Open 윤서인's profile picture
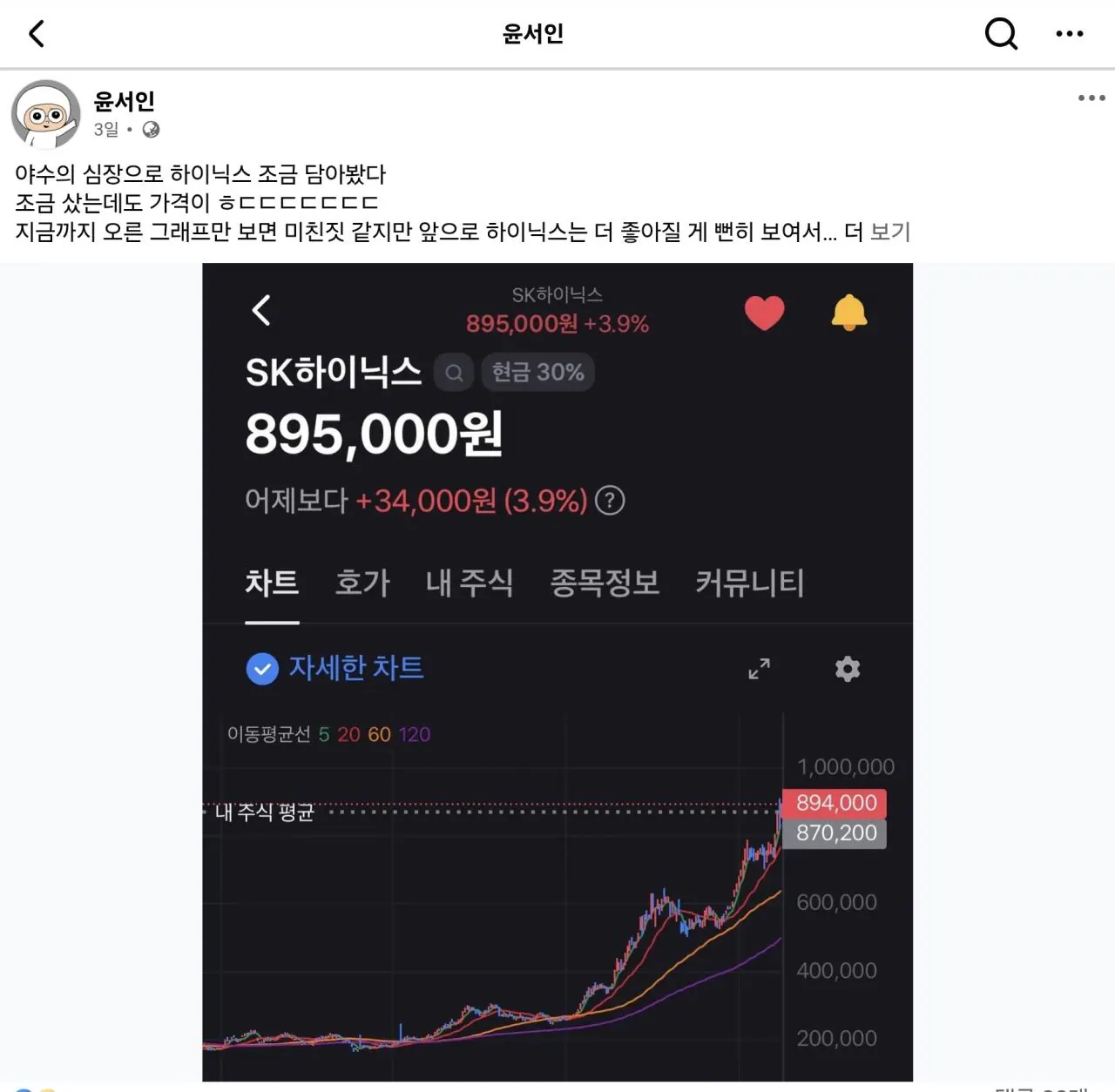 coord(45,114)
